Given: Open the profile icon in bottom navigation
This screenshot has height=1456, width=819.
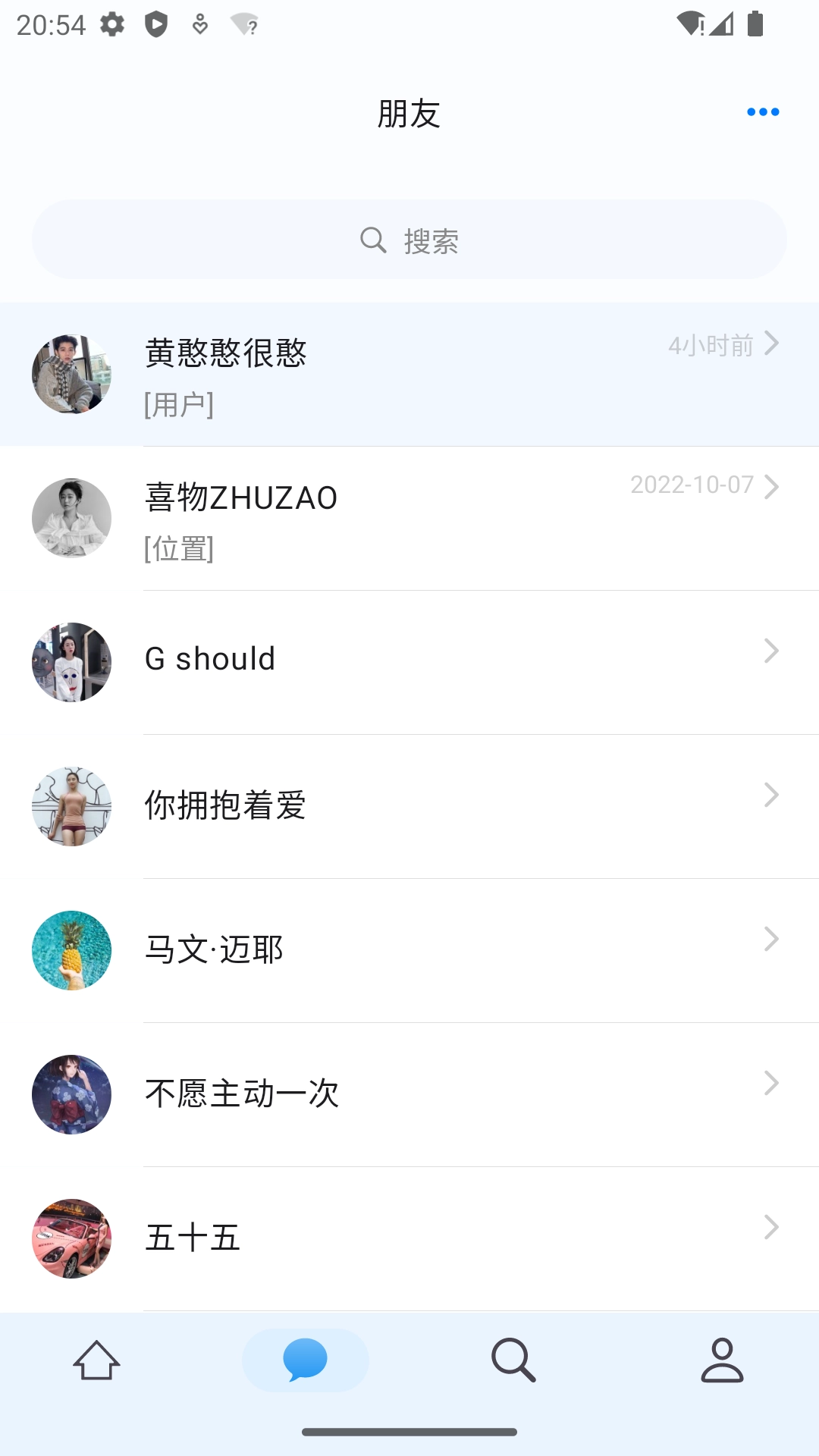Looking at the screenshot, I should (722, 1360).
